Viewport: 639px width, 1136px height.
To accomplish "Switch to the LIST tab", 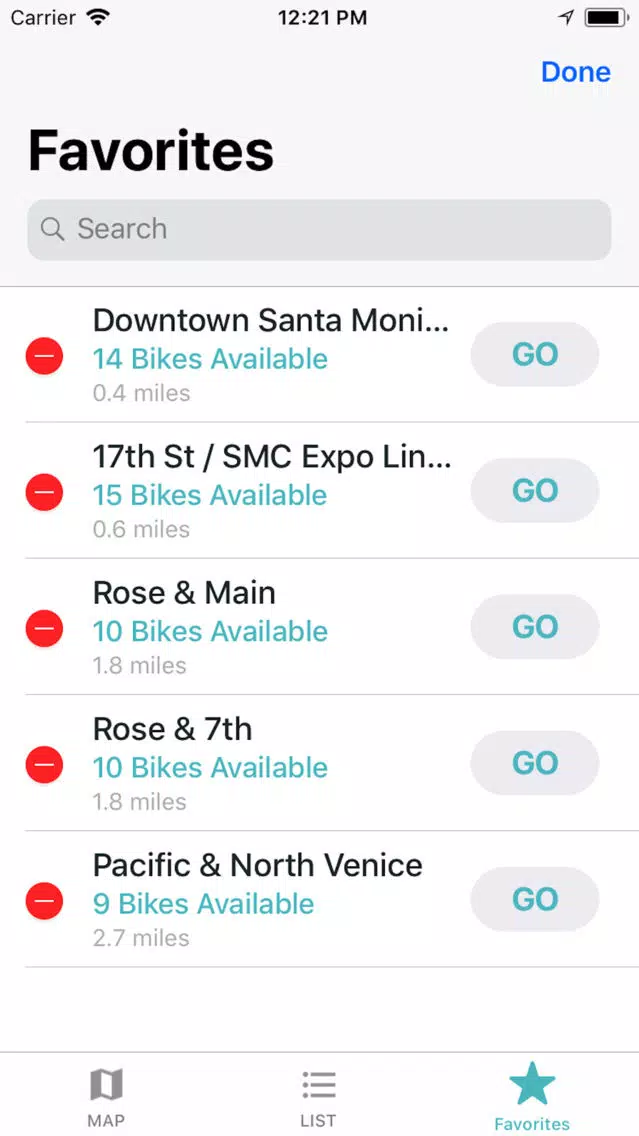I will [319, 1096].
